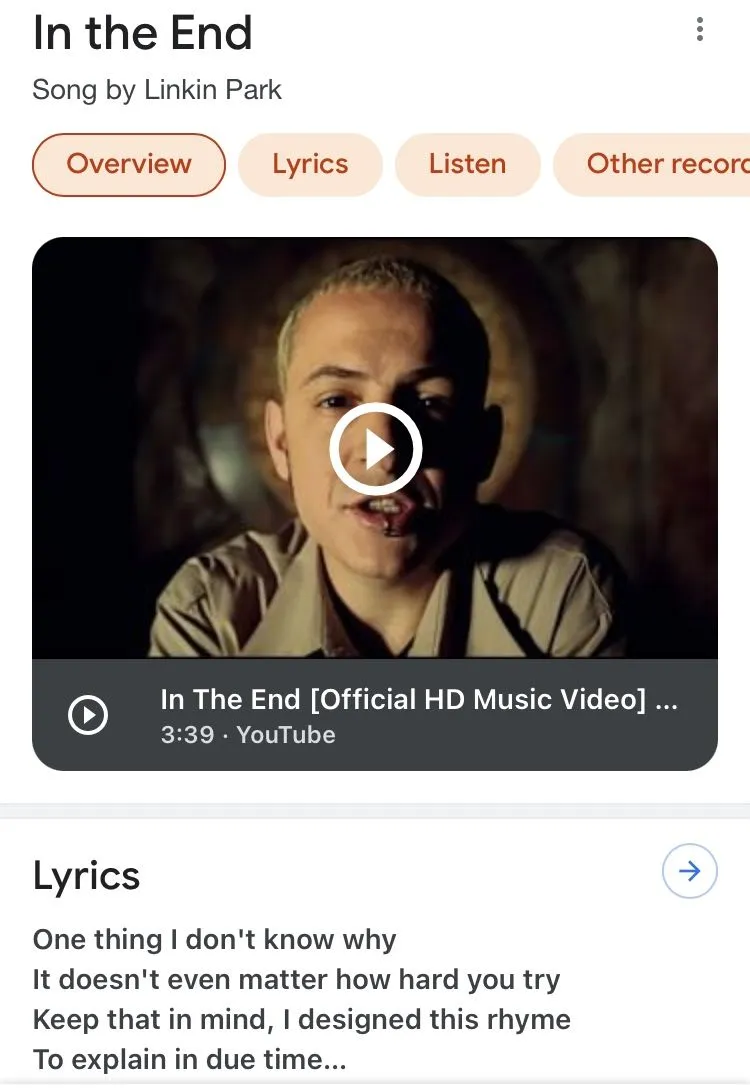Play the In The End video thumbnail
This screenshot has height=1090, width=750.
pos(375,449)
